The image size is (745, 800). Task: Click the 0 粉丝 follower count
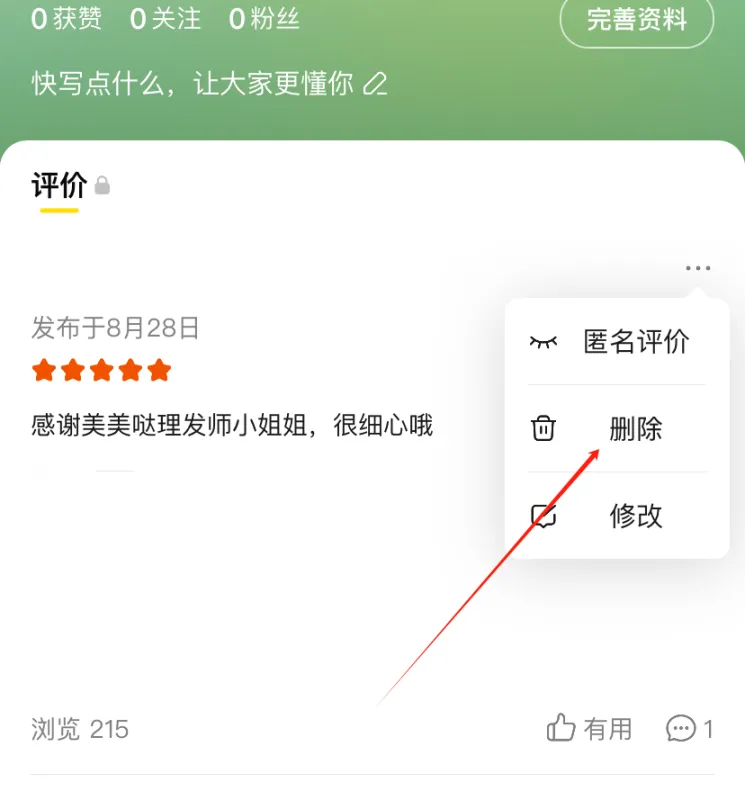264,17
